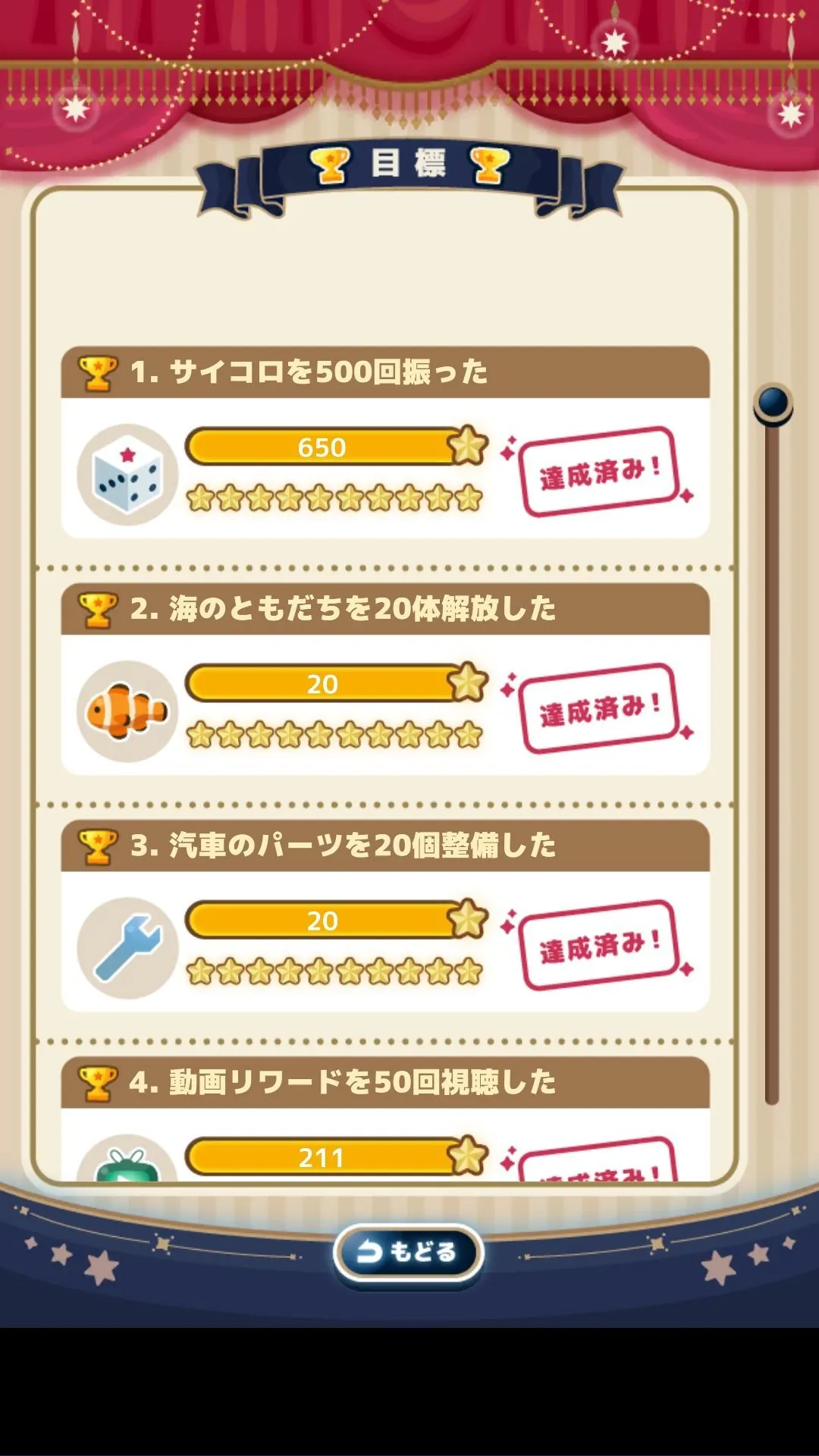Tap the scrollbar knob on the right

point(772,404)
